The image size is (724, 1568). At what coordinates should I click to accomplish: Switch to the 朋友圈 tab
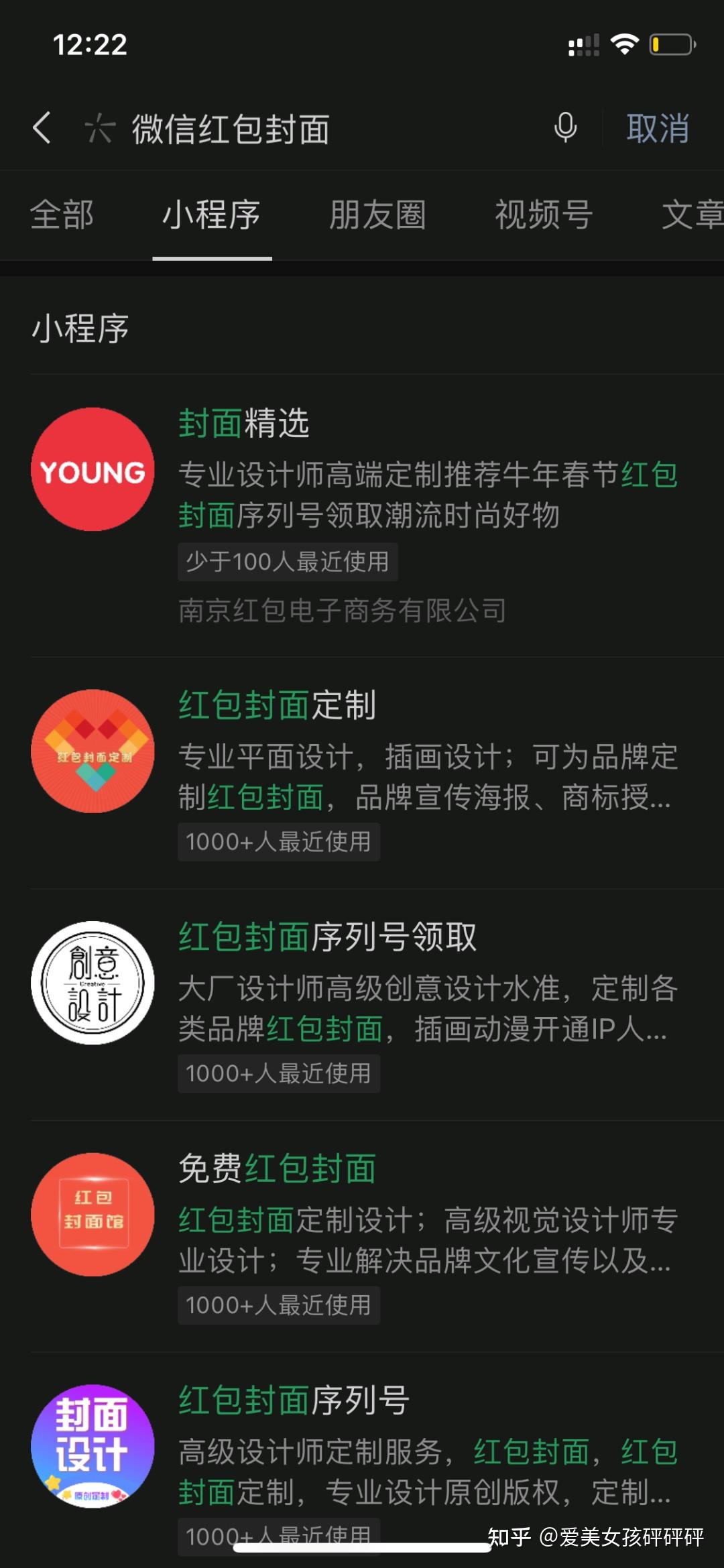pos(377,215)
